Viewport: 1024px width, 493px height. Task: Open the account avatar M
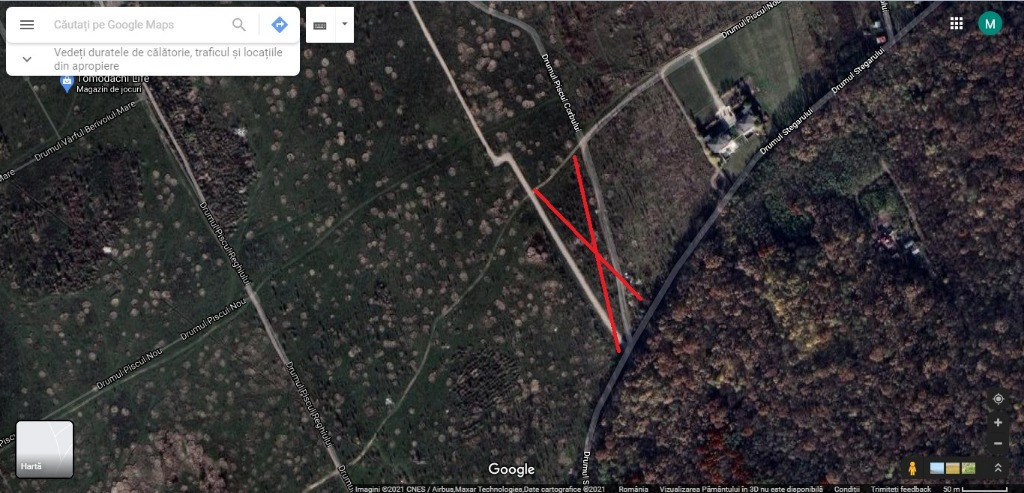[x=990, y=24]
